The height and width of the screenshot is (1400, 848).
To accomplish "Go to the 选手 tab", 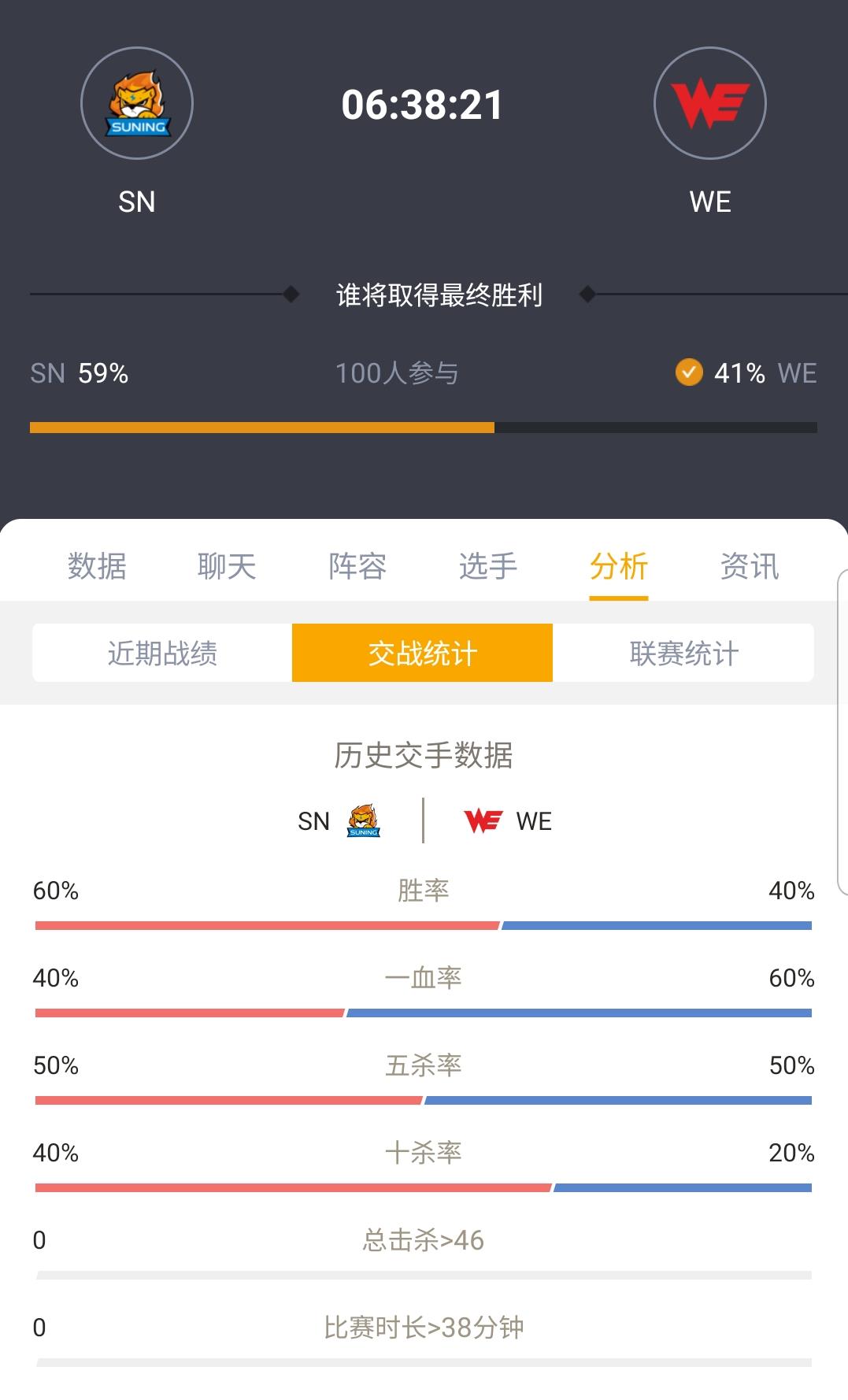I will point(488,566).
